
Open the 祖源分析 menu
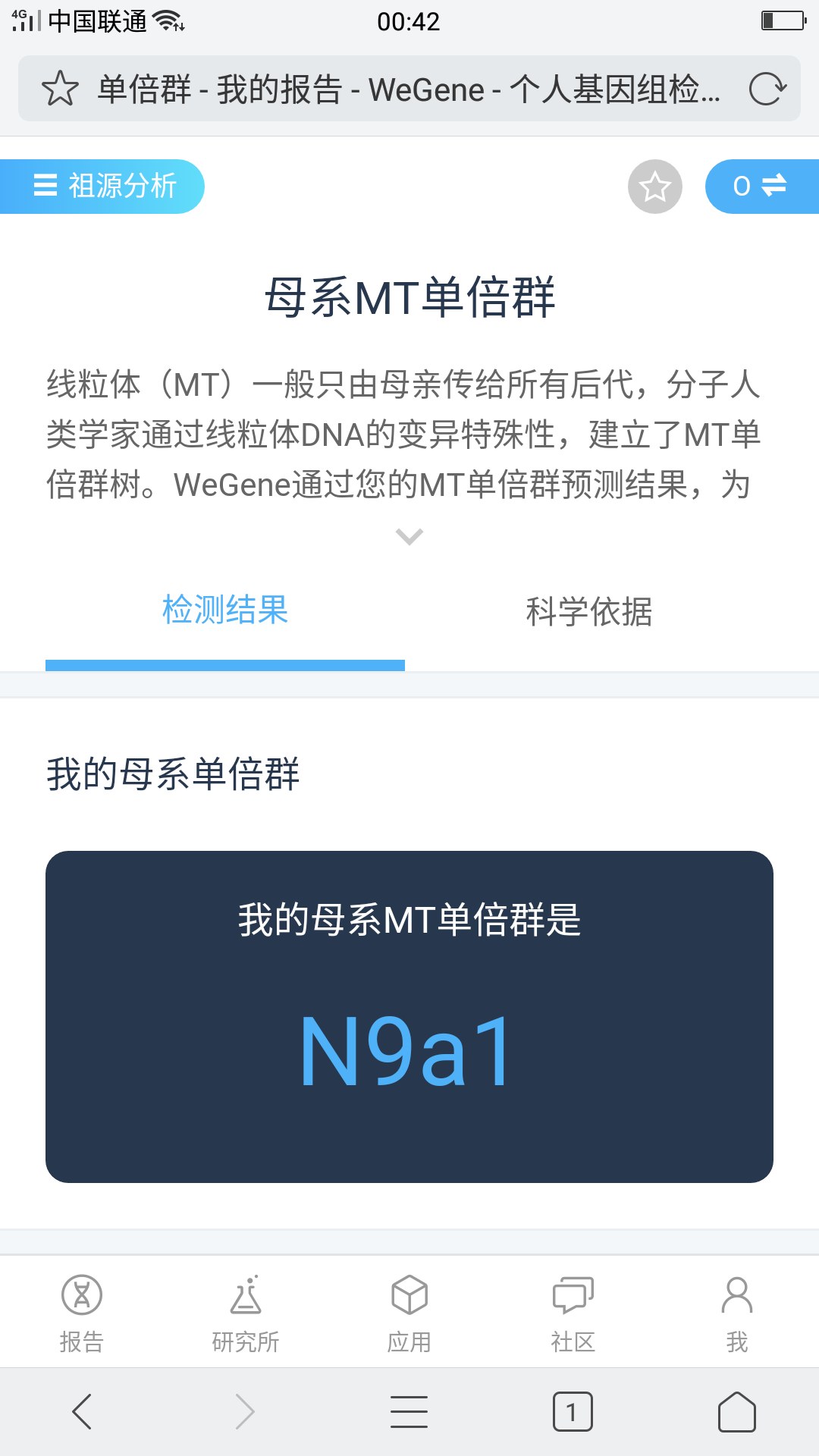pyautogui.click(x=104, y=186)
